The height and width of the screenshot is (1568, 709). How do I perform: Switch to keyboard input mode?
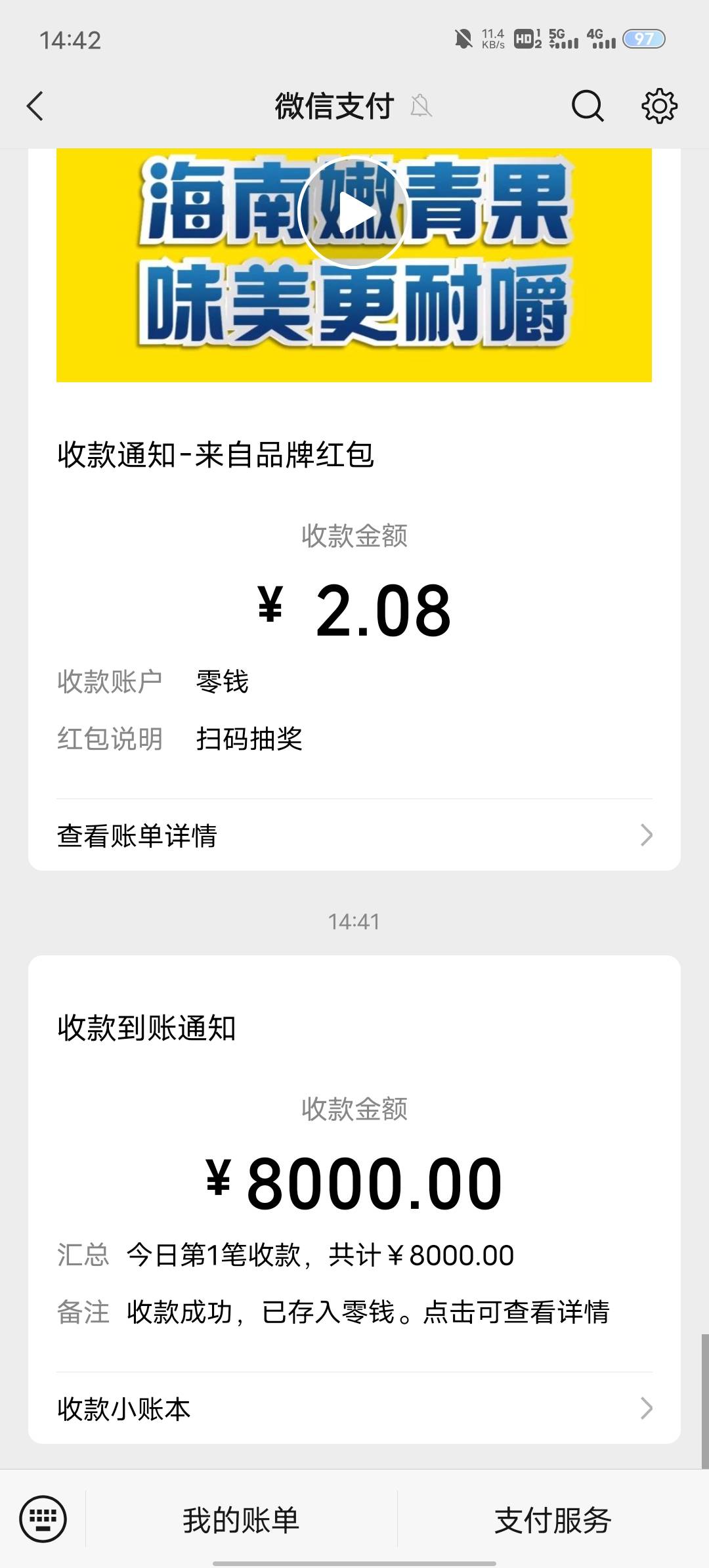(x=43, y=1519)
